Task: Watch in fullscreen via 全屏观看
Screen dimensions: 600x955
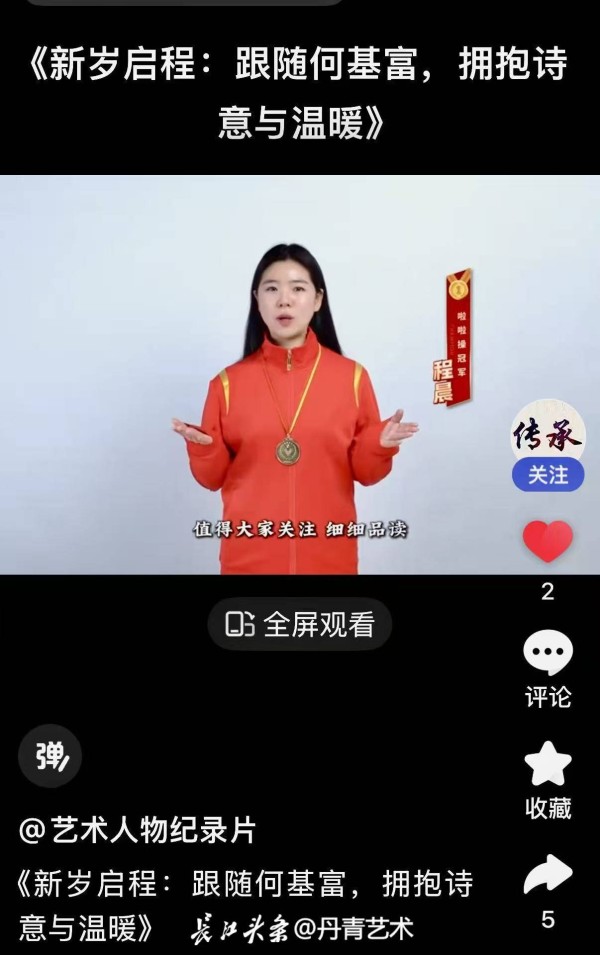Action: click(x=300, y=625)
